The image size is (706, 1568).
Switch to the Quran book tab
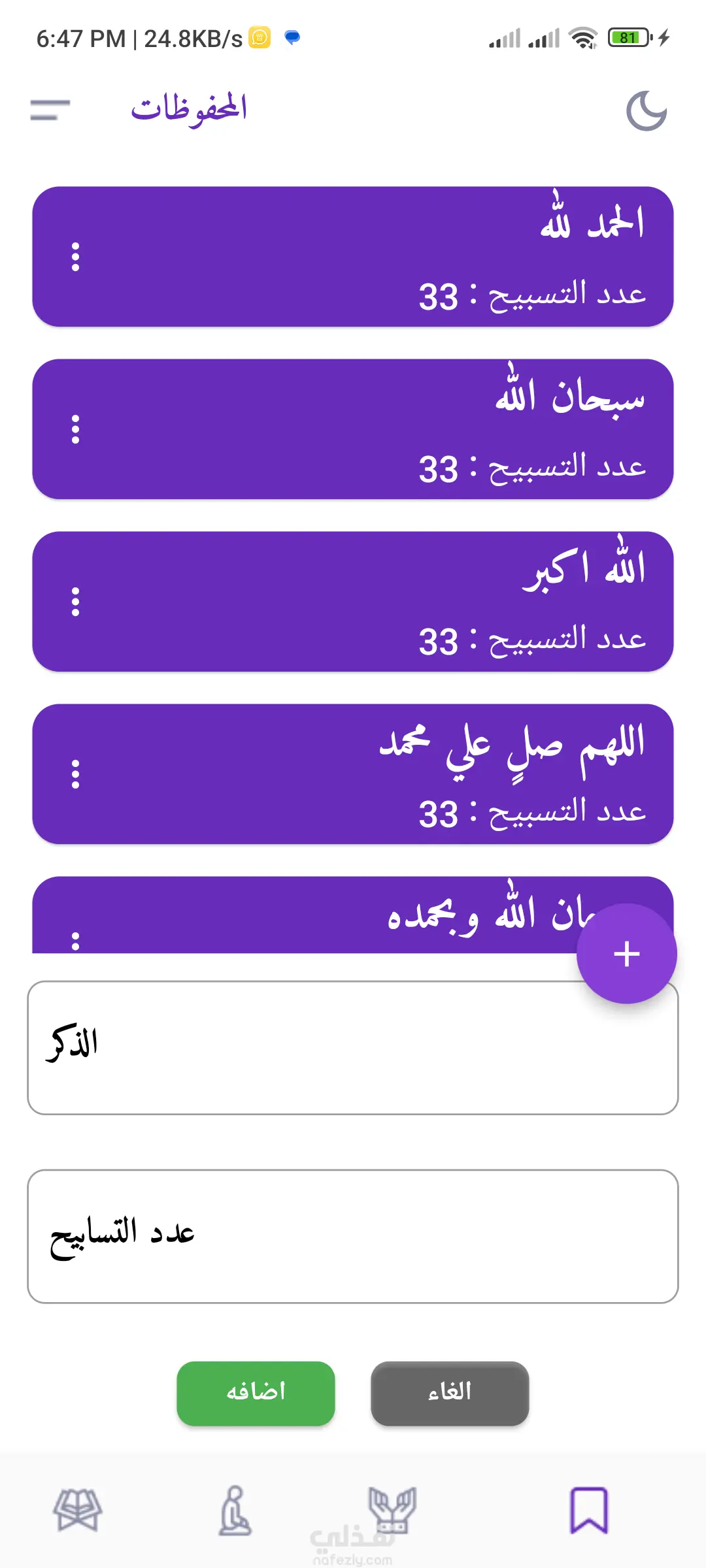[78, 1510]
